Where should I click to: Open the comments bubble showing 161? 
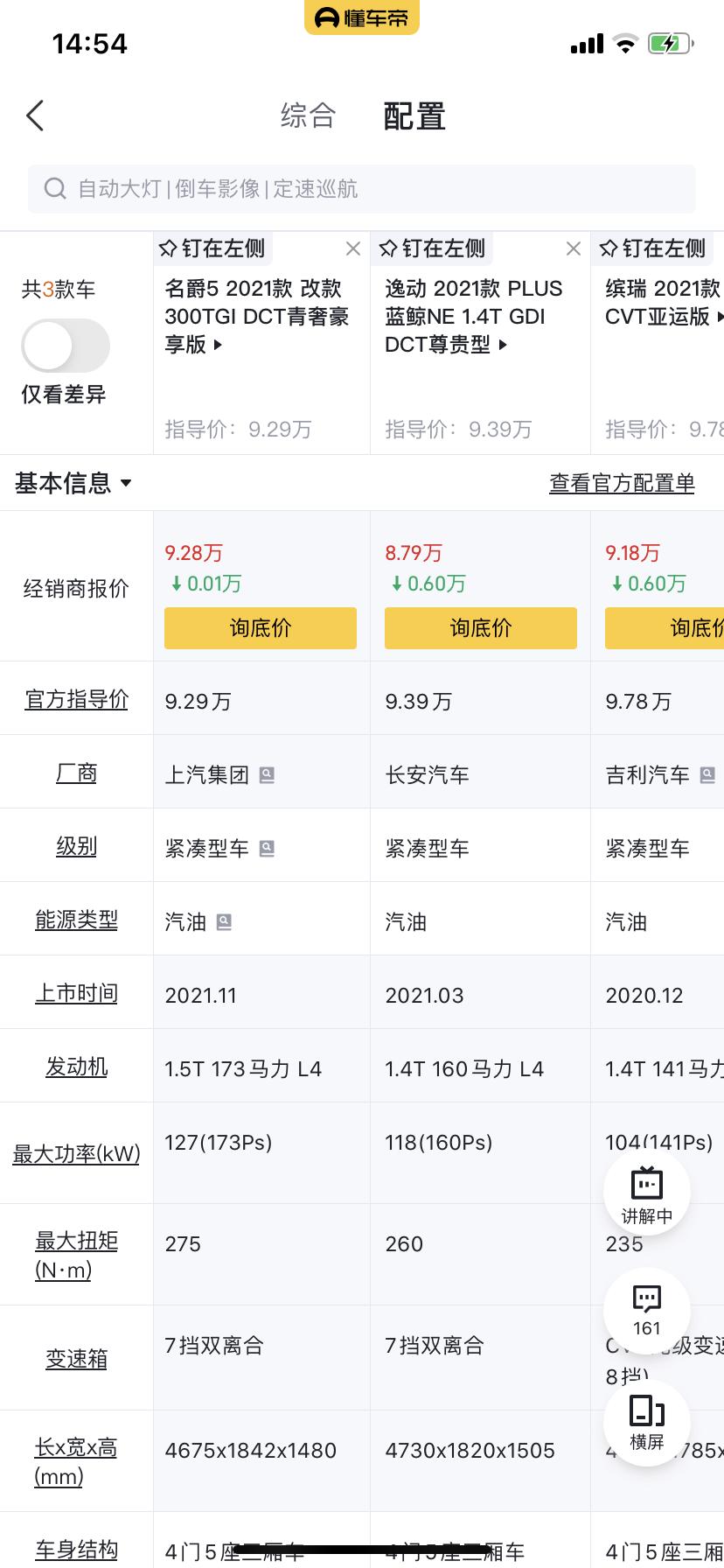click(647, 1311)
